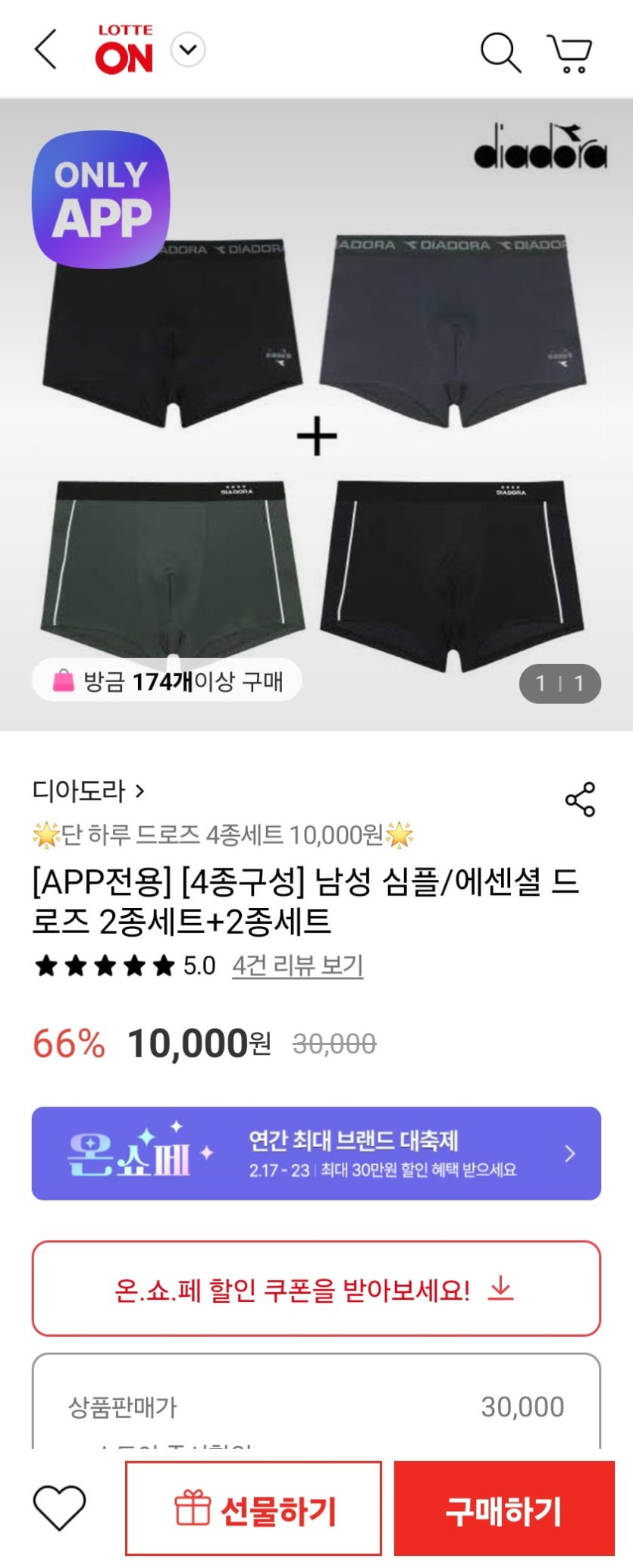Tap the 선물하기 gift button
The width and height of the screenshot is (633, 1568).
[253, 1509]
